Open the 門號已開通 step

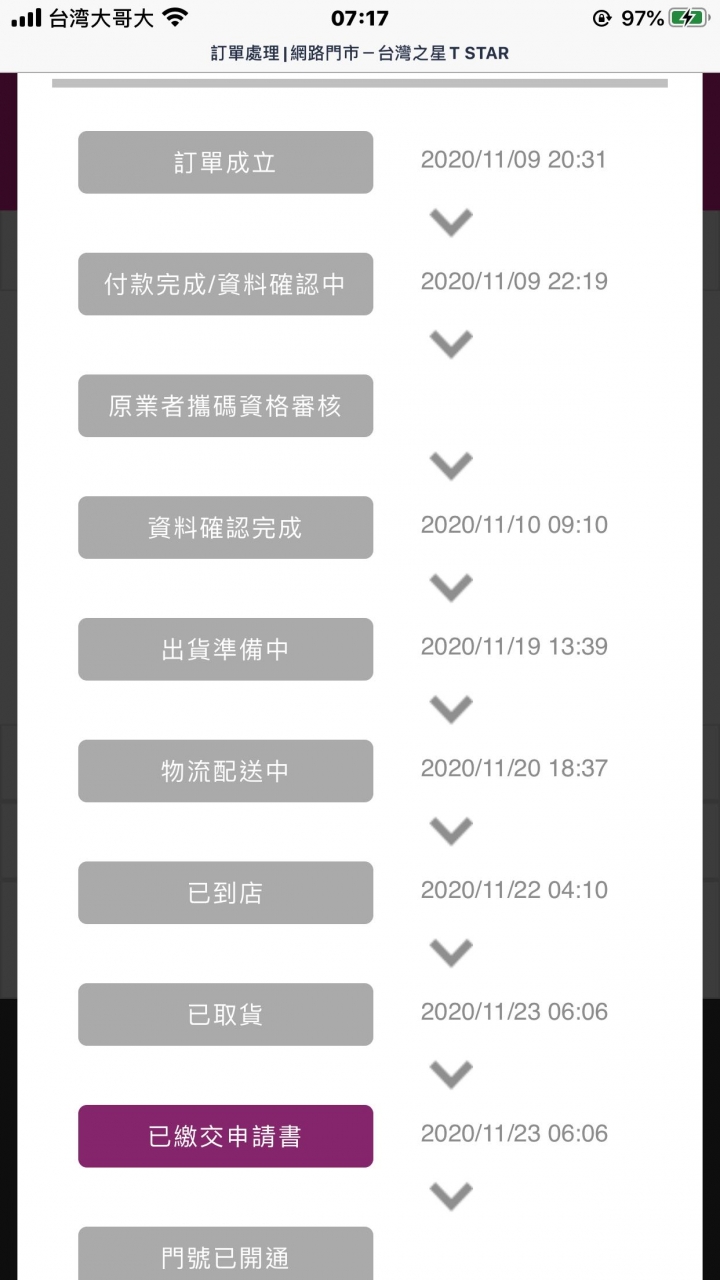pyautogui.click(x=225, y=1256)
